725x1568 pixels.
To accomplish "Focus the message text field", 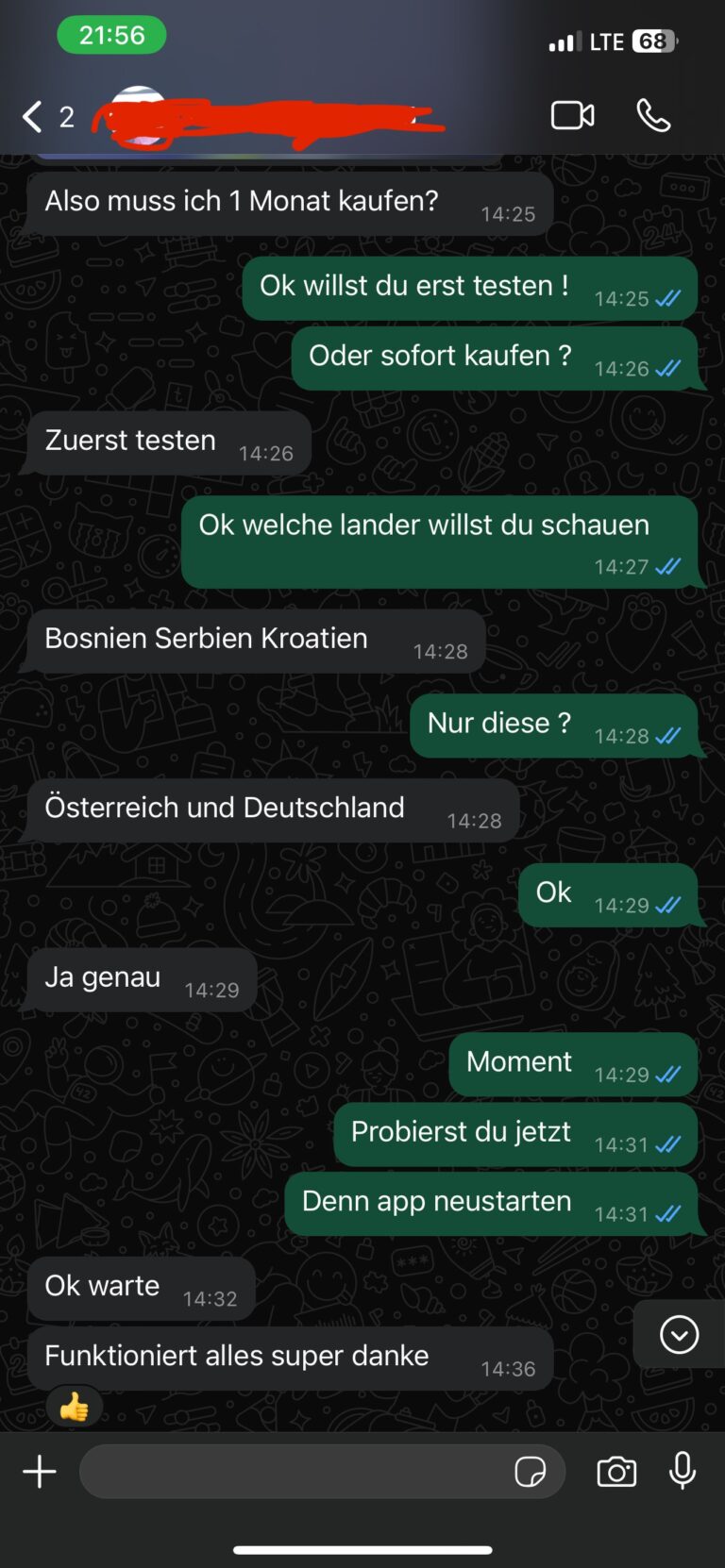I will point(293,1471).
